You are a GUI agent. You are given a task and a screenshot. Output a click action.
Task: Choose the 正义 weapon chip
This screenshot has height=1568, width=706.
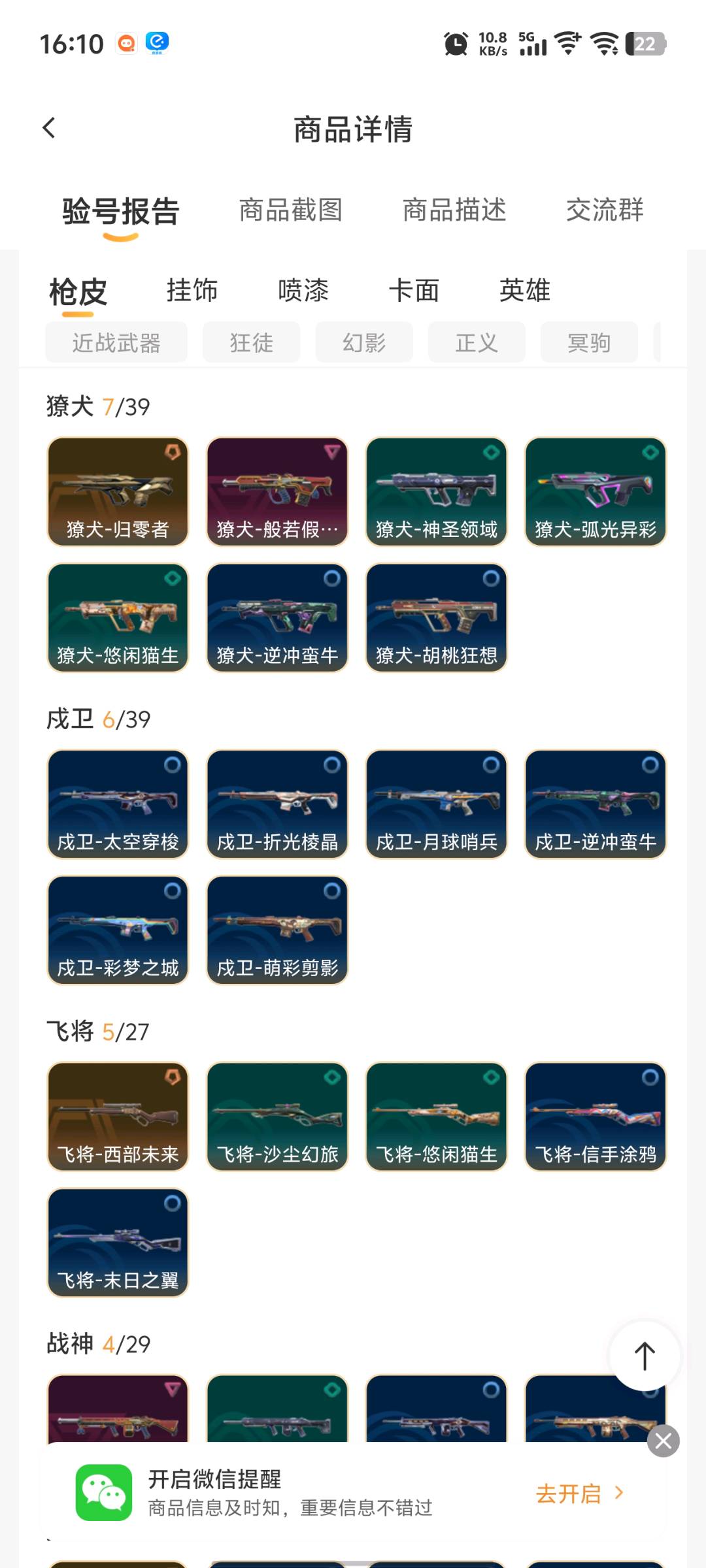coord(477,342)
